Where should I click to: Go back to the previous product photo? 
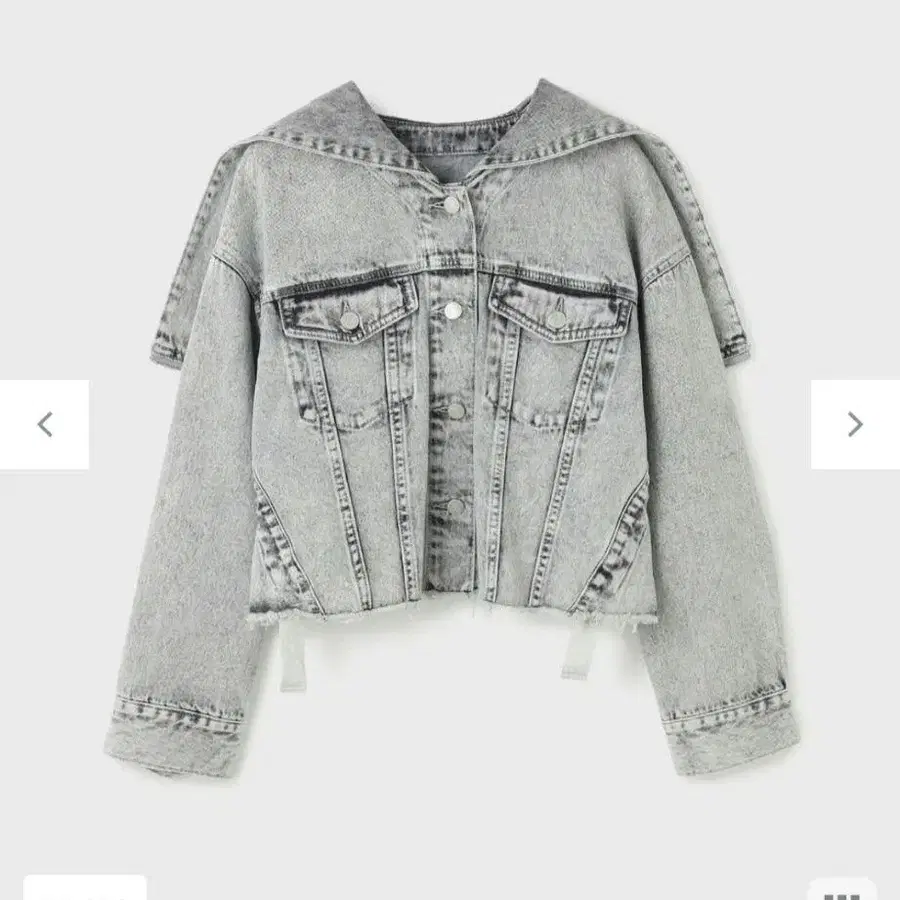tap(45, 424)
